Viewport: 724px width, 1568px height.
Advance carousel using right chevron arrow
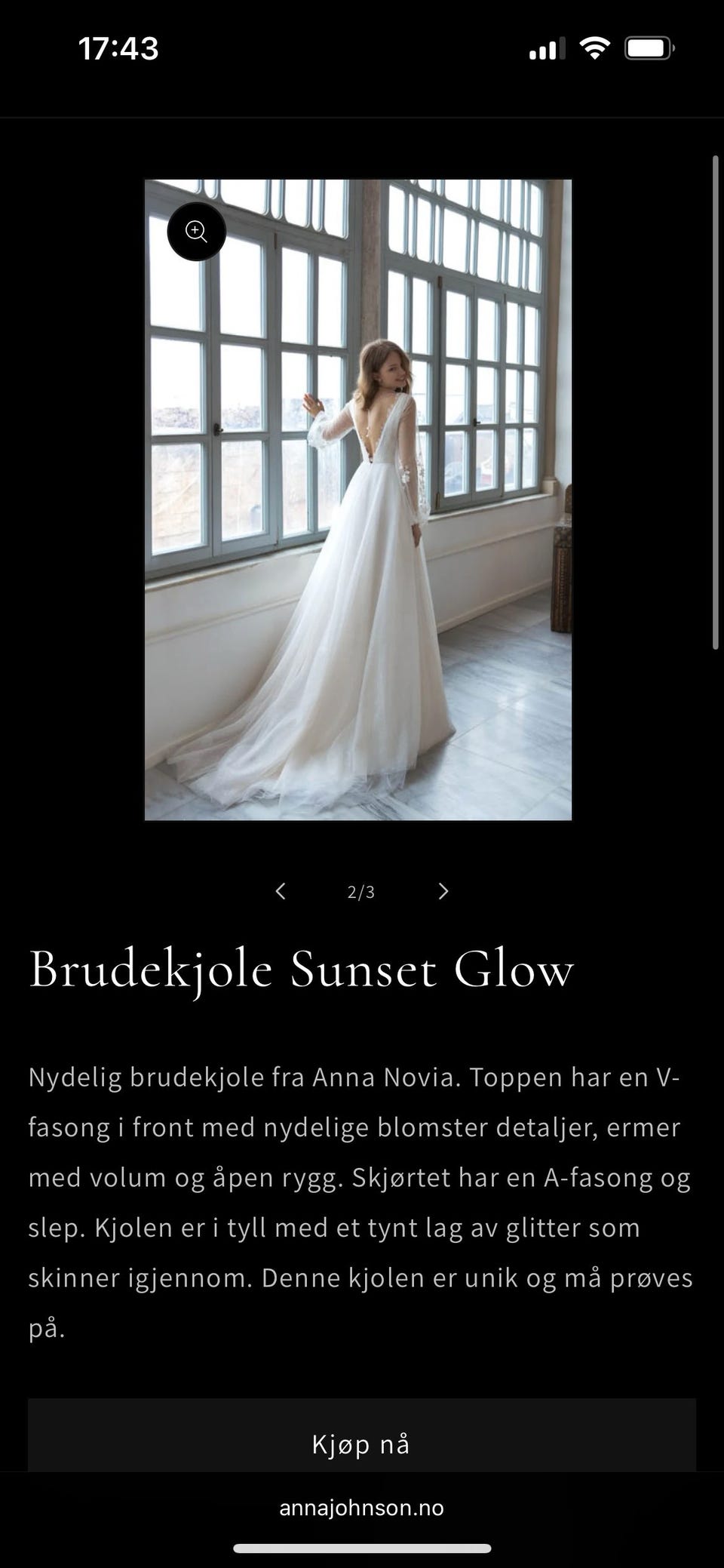[x=443, y=892]
